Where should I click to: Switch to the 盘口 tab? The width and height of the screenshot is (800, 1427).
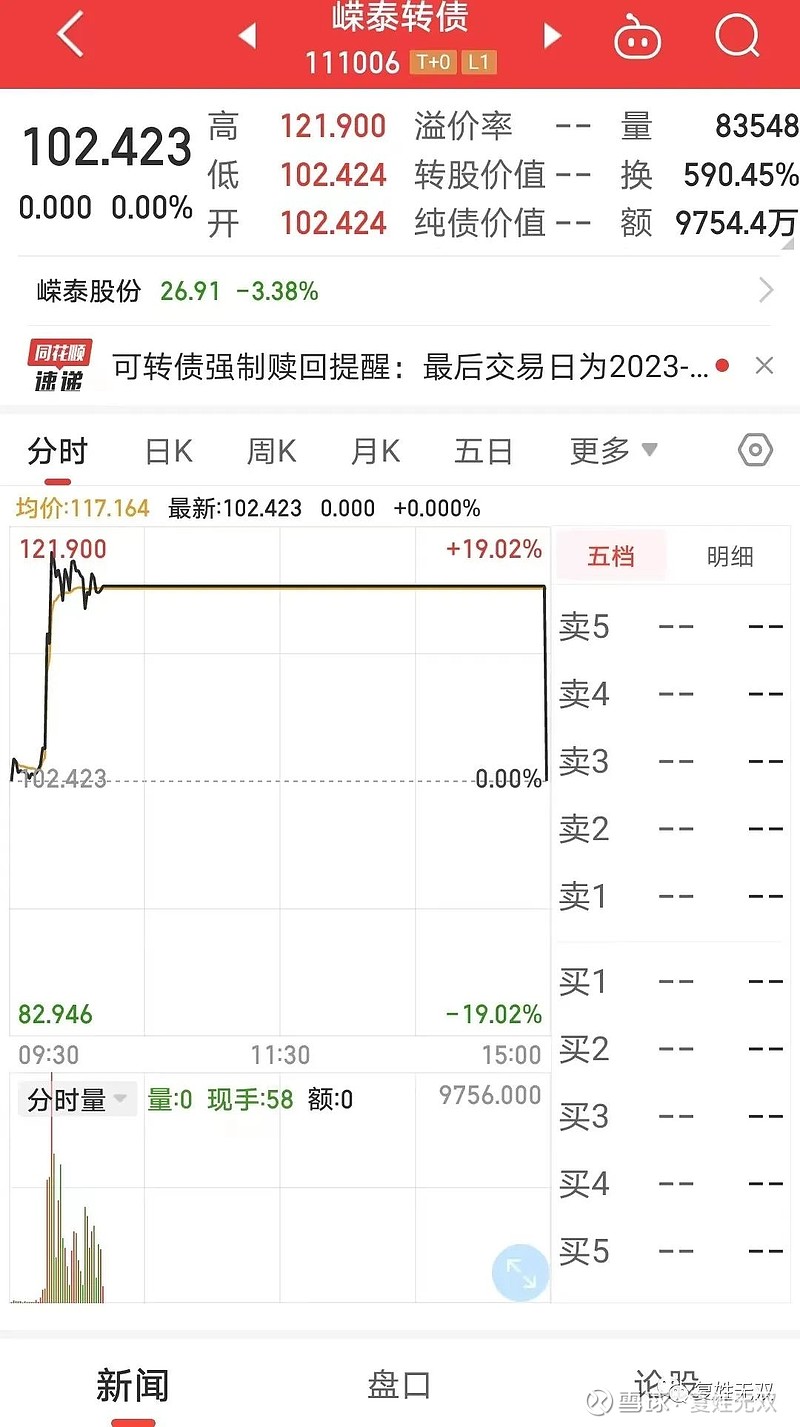click(399, 1386)
